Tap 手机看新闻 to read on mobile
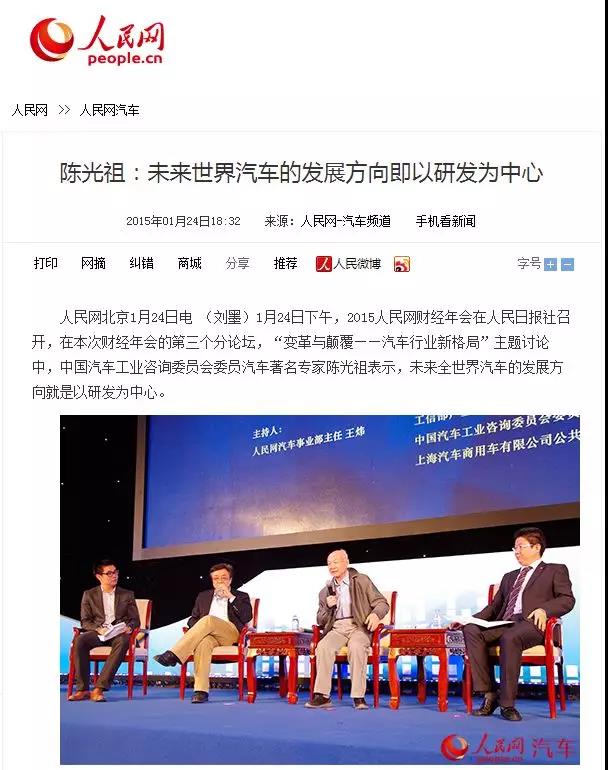 coord(445,221)
